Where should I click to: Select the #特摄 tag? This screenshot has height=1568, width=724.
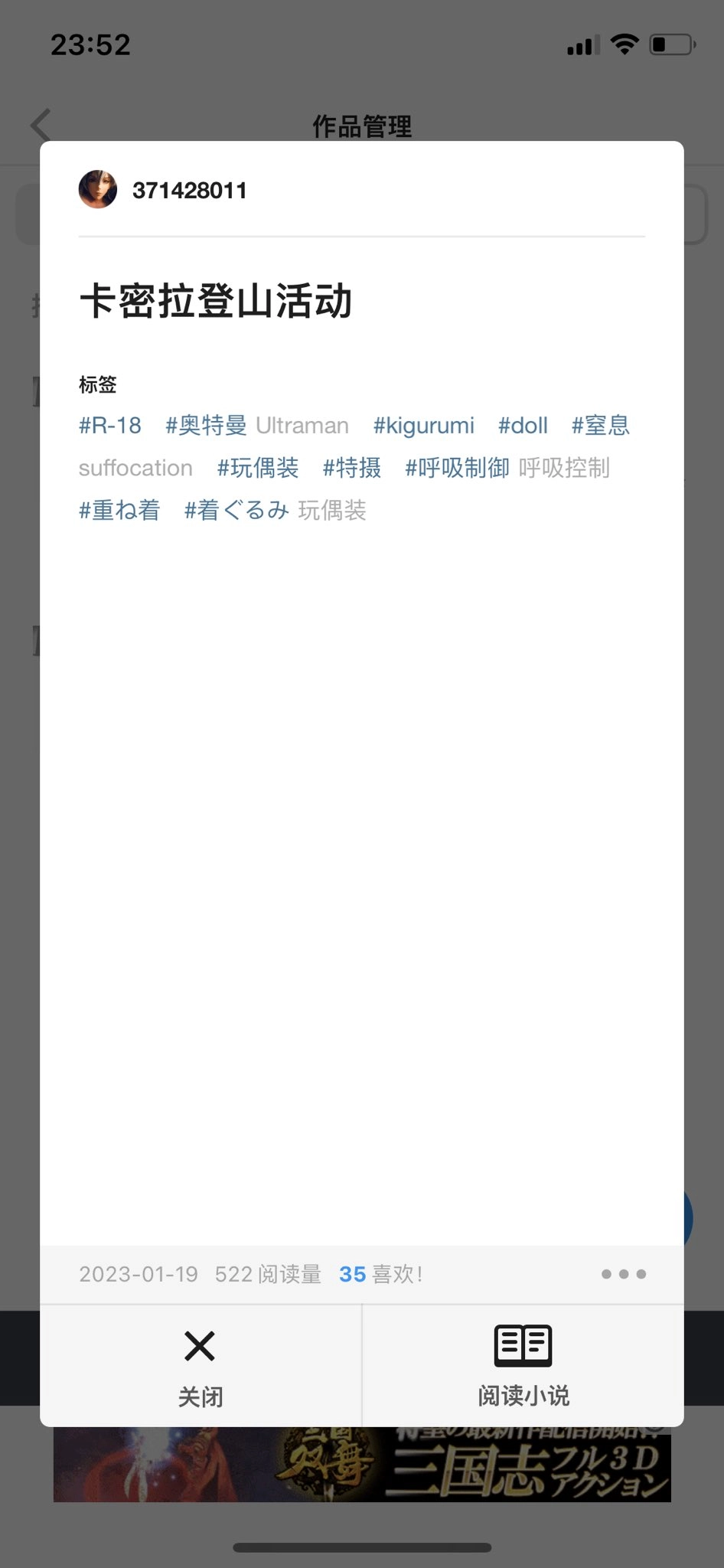pyautogui.click(x=352, y=468)
